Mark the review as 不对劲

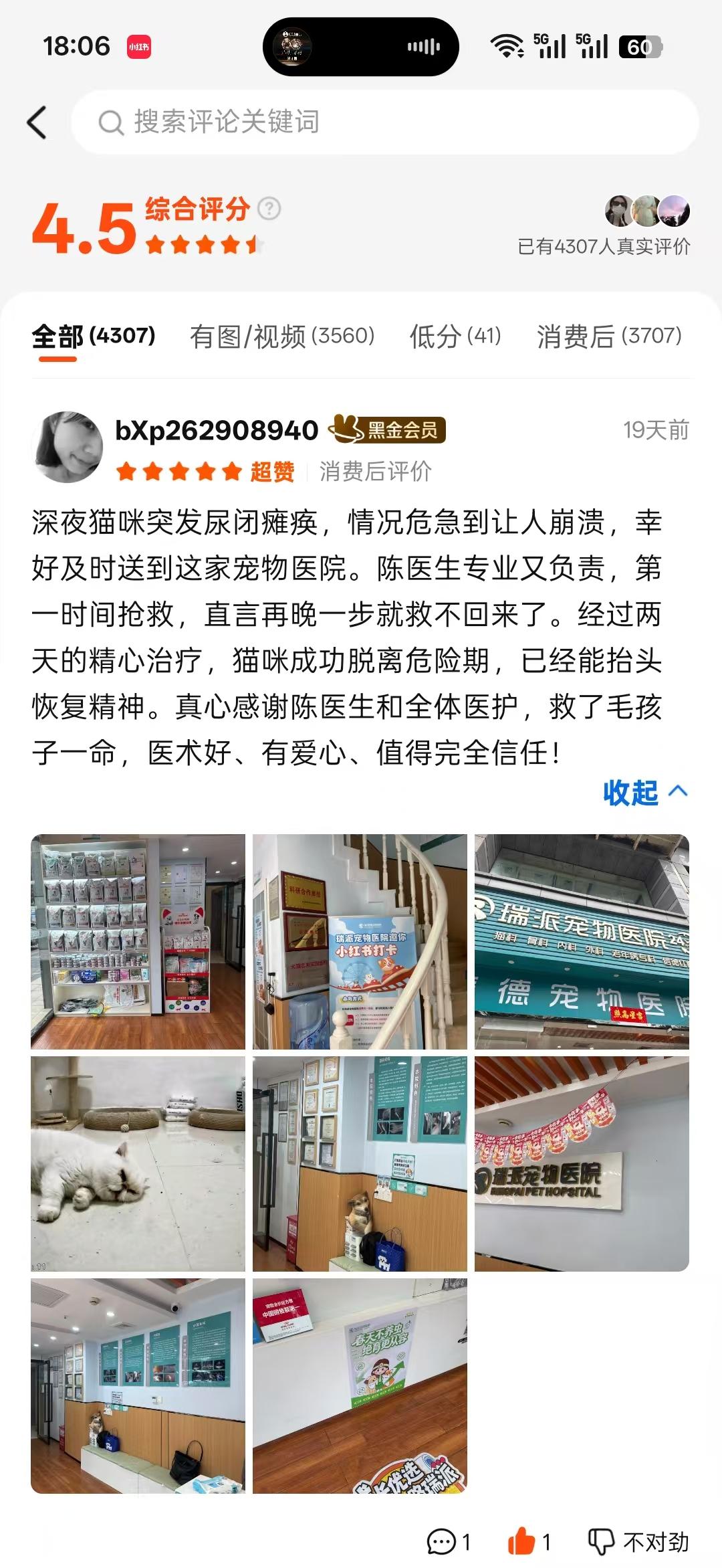(638, 1542)
